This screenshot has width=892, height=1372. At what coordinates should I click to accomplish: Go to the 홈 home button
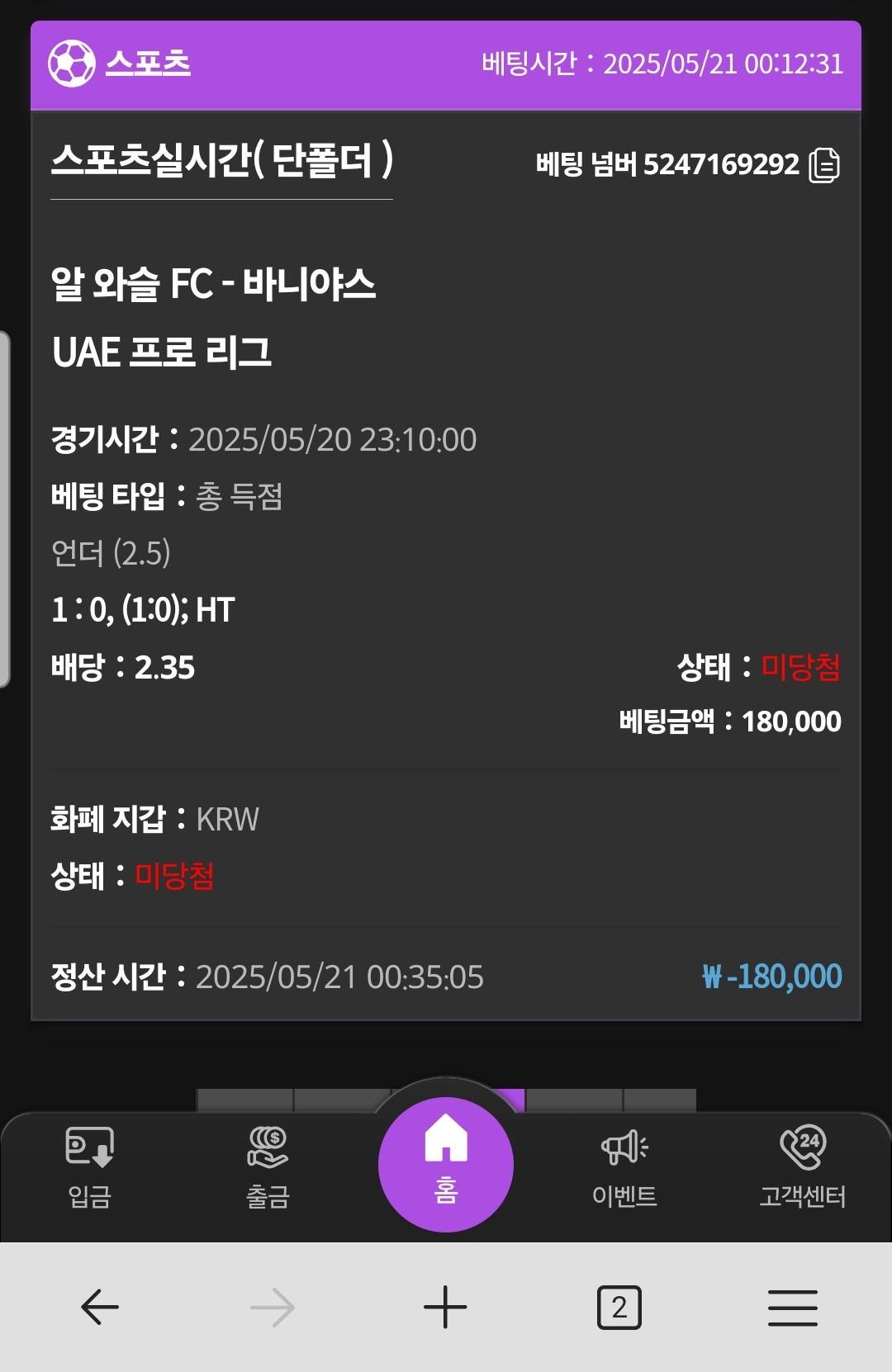click(446, 1164)
